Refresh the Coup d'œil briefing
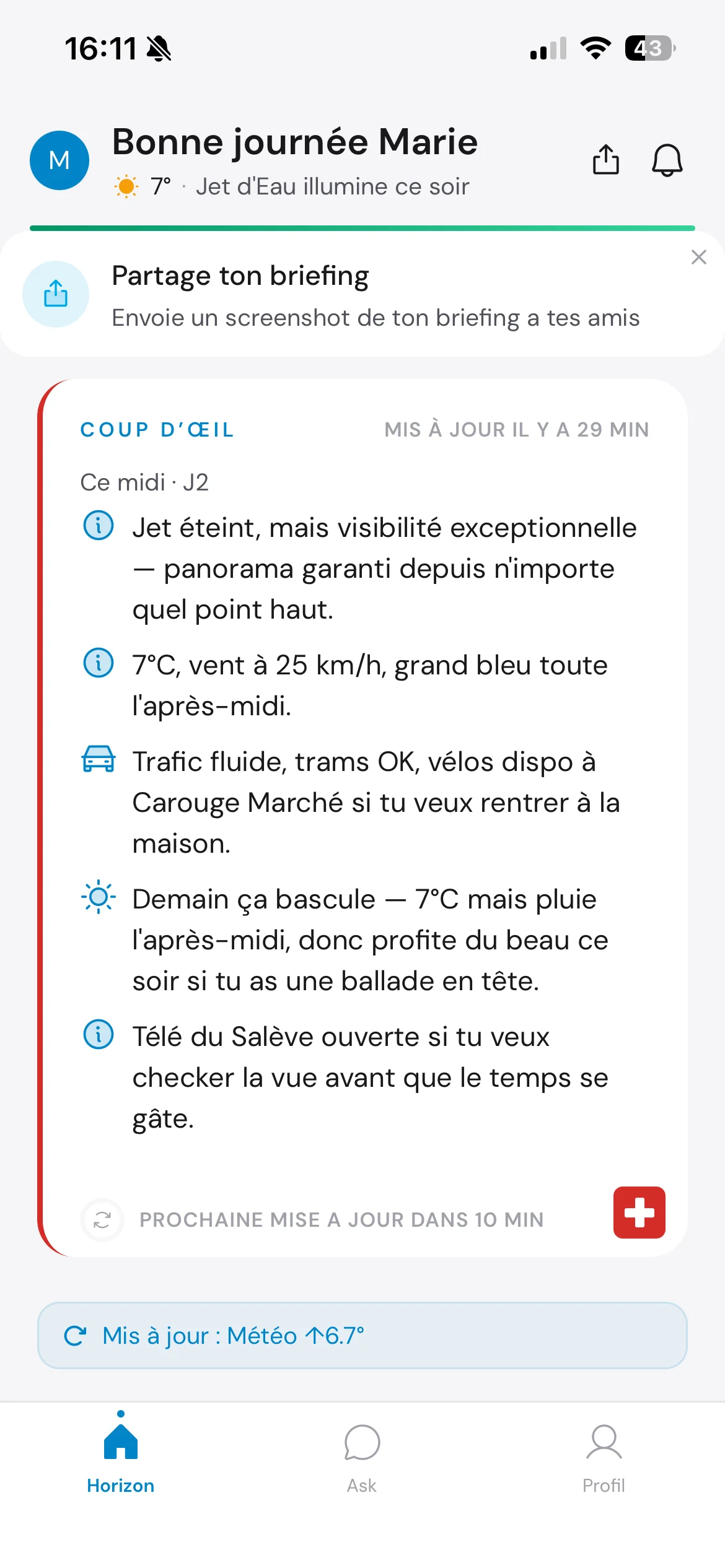Image resolution: width=725 pixels, height=1568 pixels. tap(102, 1220)
